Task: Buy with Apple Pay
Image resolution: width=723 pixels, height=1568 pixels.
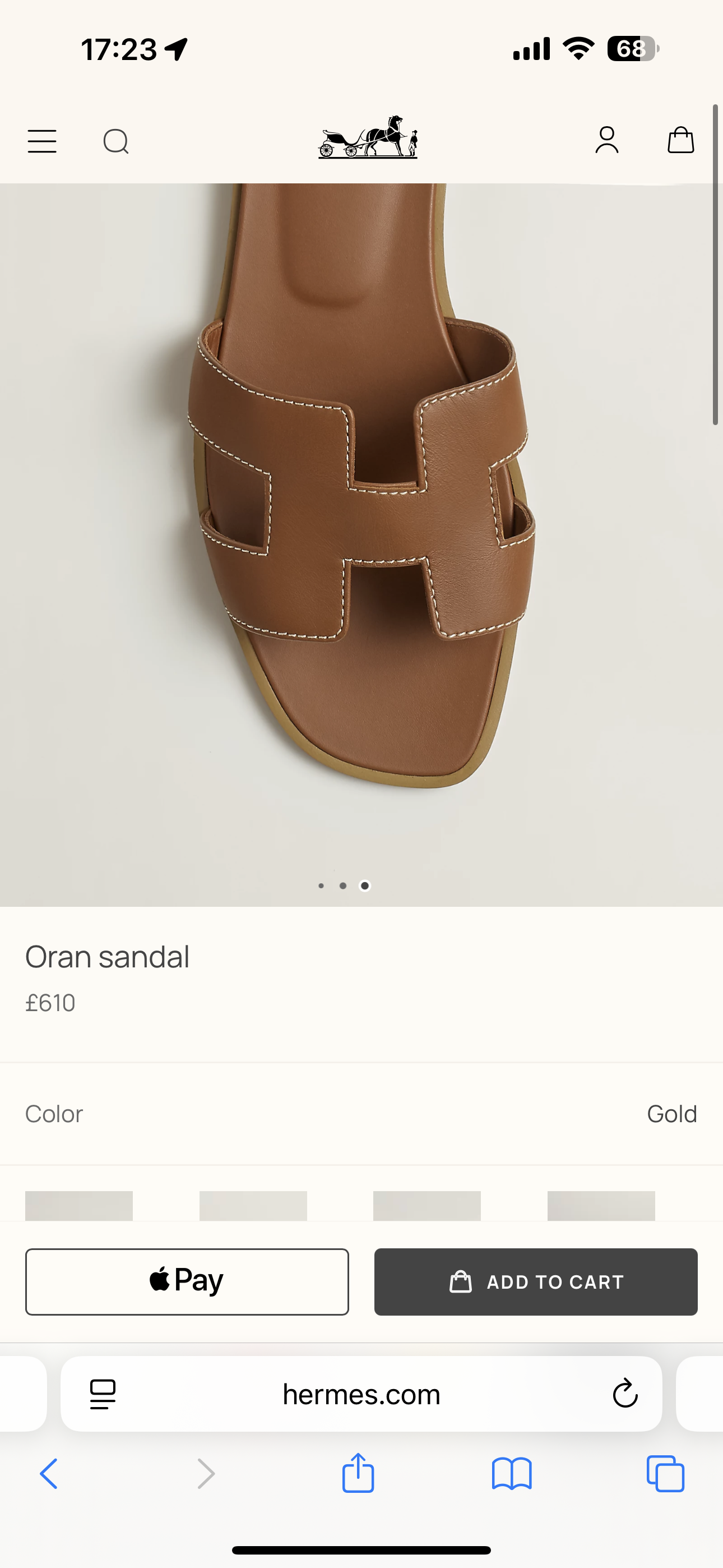Action: coord(187,1281)
